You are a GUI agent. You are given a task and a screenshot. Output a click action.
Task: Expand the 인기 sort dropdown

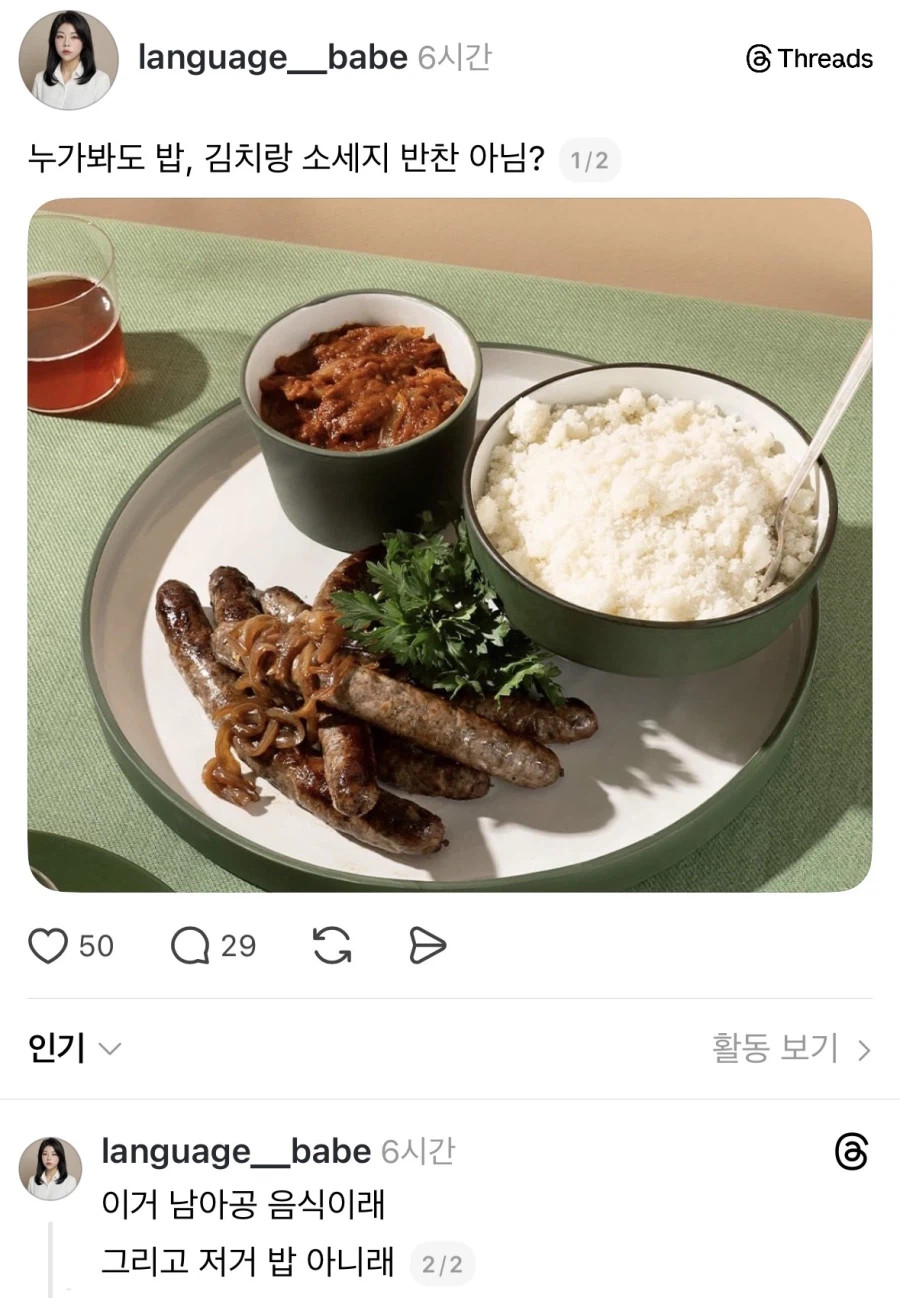pos(75,1049)
